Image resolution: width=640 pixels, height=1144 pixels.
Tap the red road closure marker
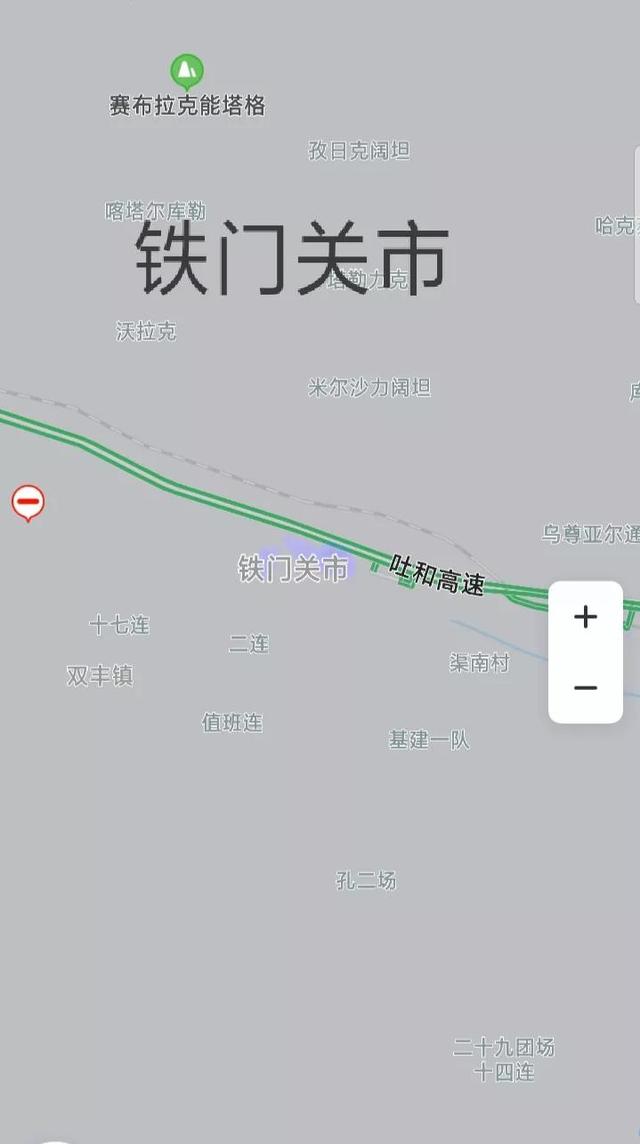pos(28,501)
